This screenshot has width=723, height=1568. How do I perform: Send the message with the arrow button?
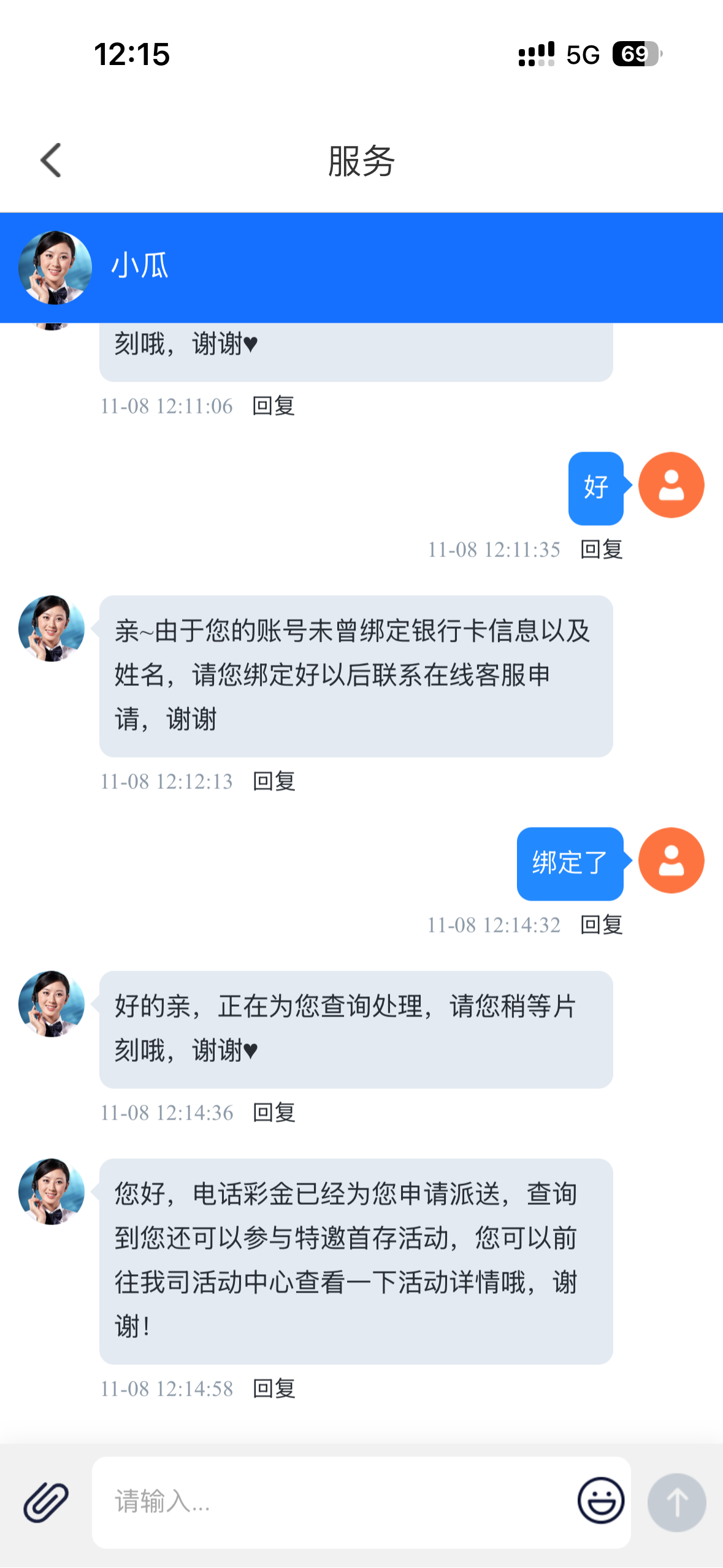coord(676,1502)
